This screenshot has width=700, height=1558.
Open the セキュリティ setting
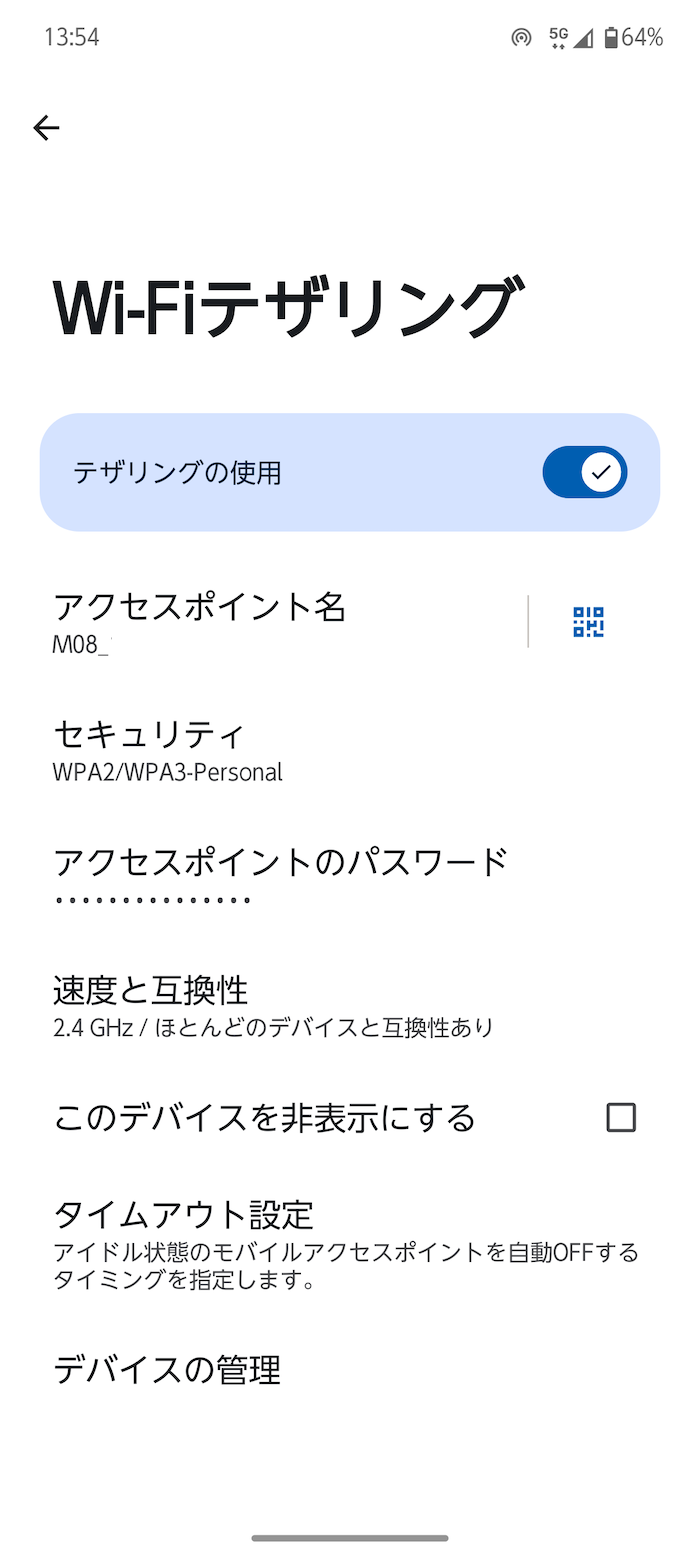pyautogui.click(x=350, y=749)
